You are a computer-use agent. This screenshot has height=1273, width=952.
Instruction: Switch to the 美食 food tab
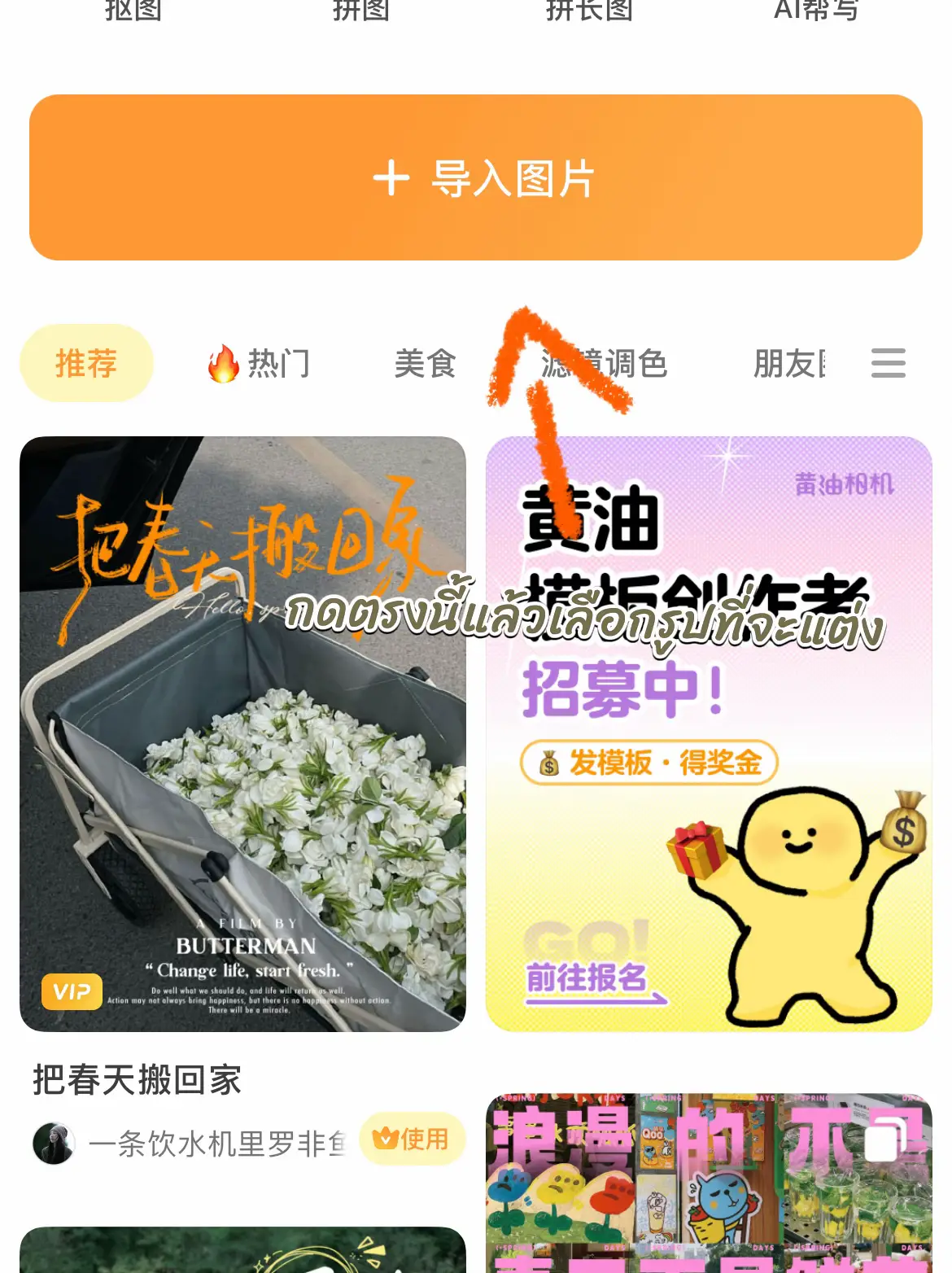tap(425, 363)
